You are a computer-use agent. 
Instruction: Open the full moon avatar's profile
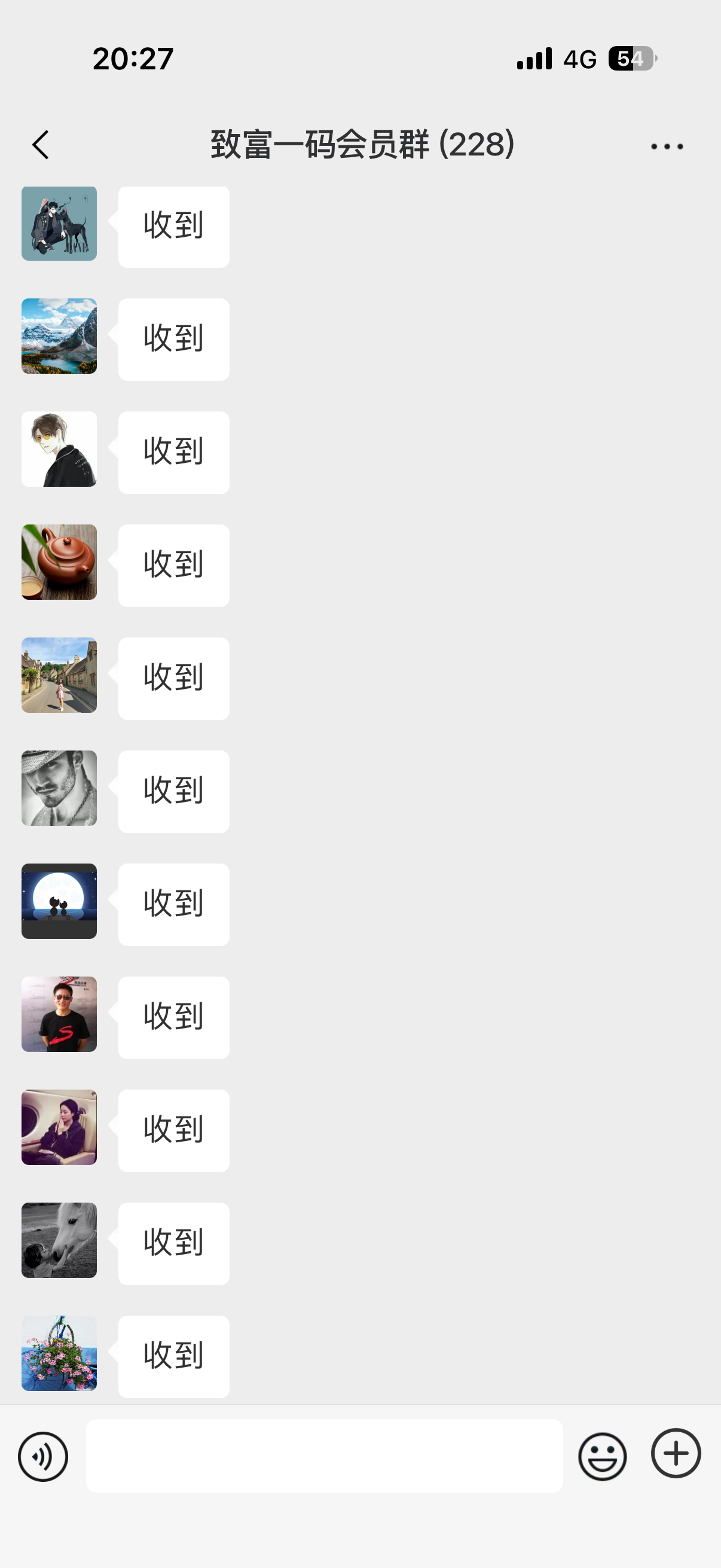coord(59,901)
